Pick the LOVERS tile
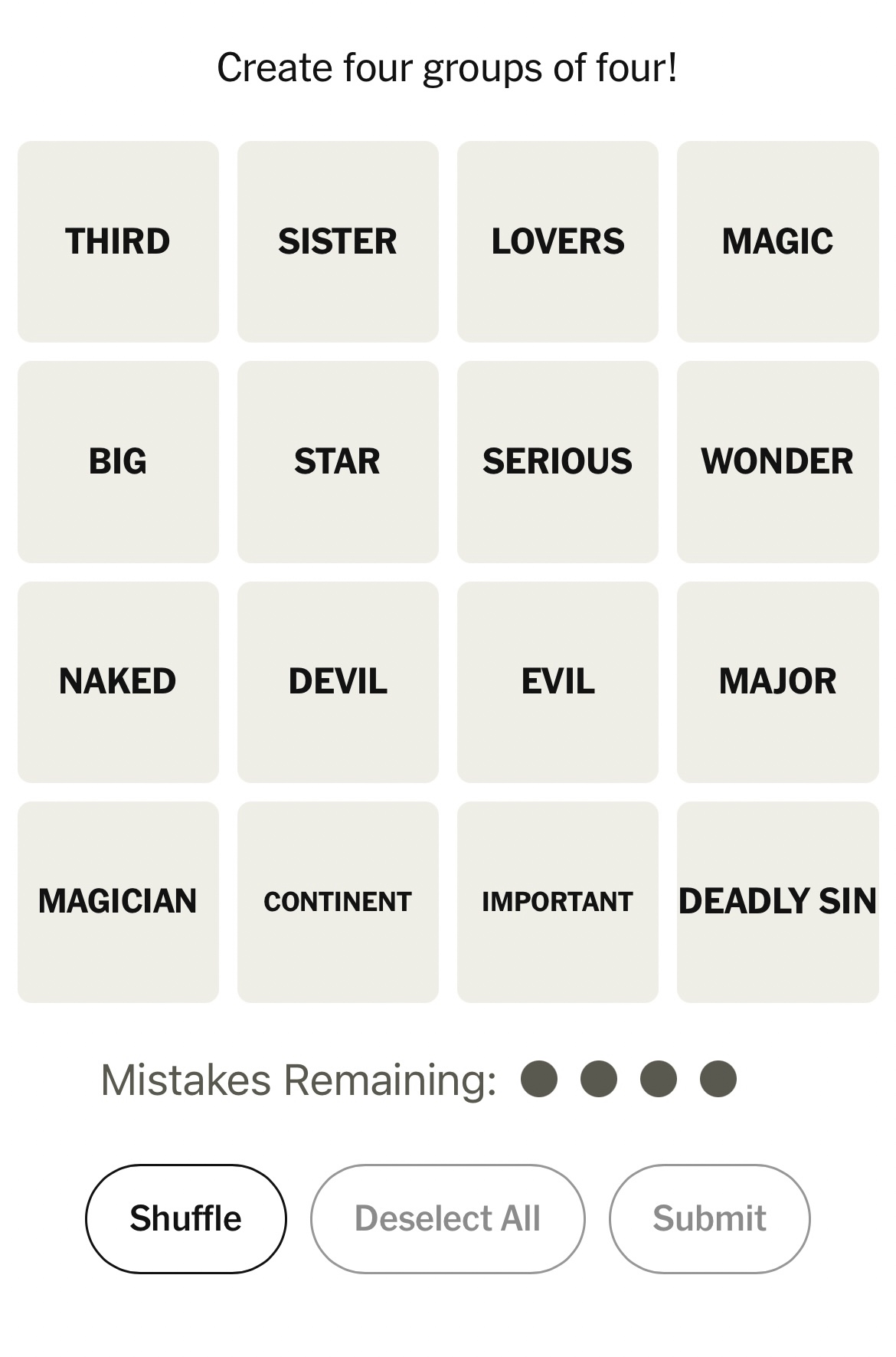 point(558,241)
